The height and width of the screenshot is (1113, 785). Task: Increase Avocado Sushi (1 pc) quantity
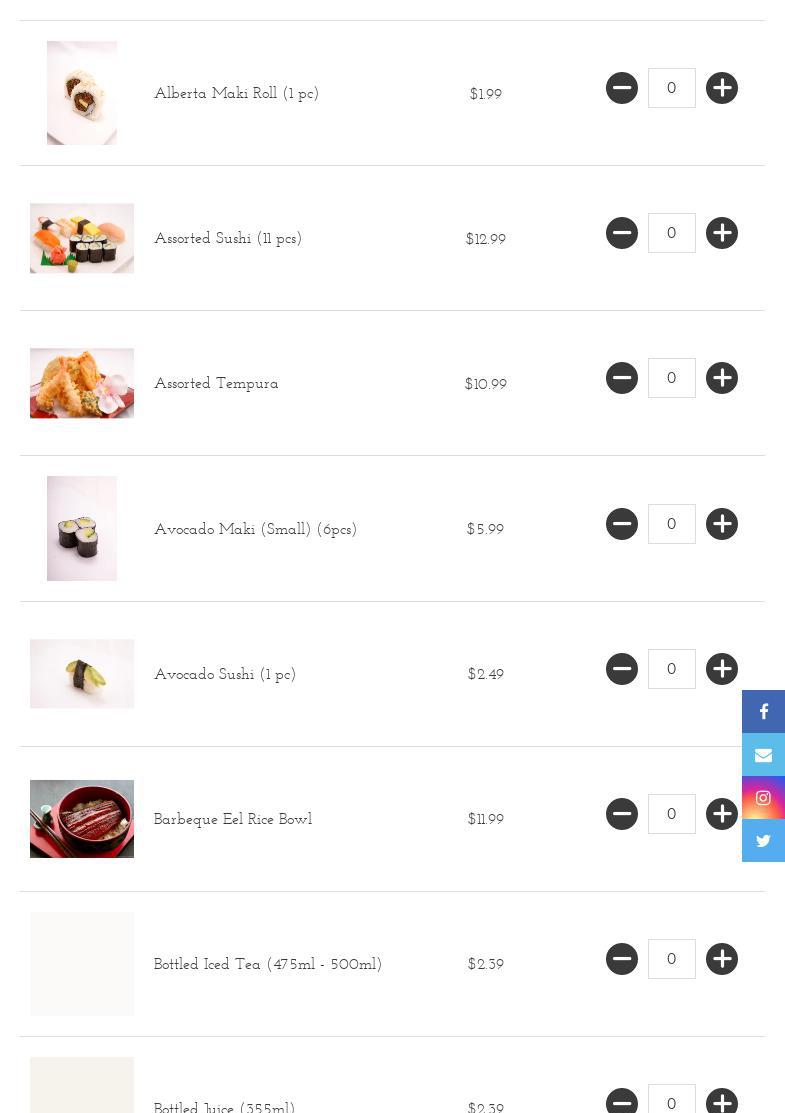pos(722,669)
